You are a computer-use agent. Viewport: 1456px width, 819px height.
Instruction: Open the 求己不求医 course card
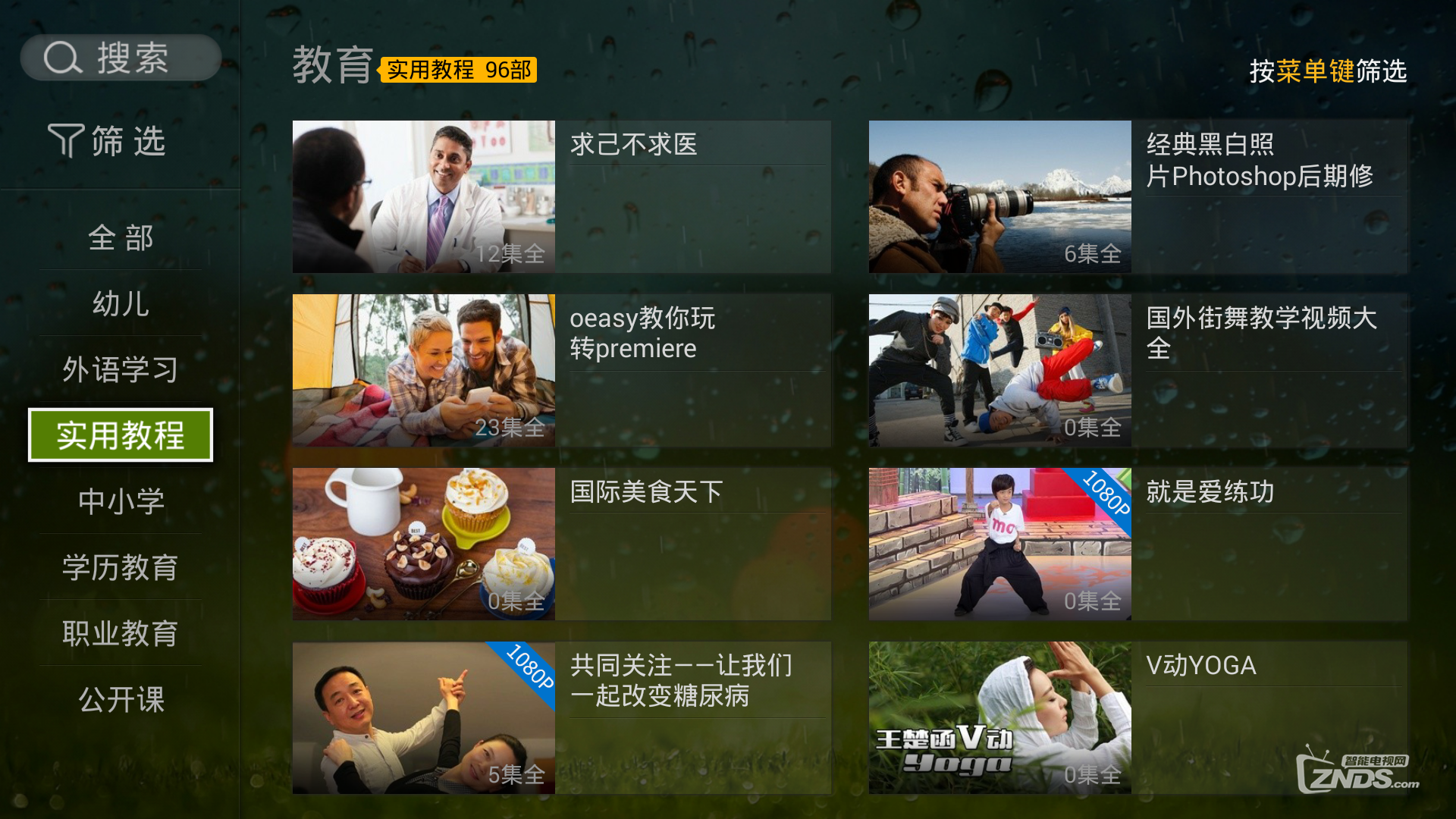click(561, 196)
